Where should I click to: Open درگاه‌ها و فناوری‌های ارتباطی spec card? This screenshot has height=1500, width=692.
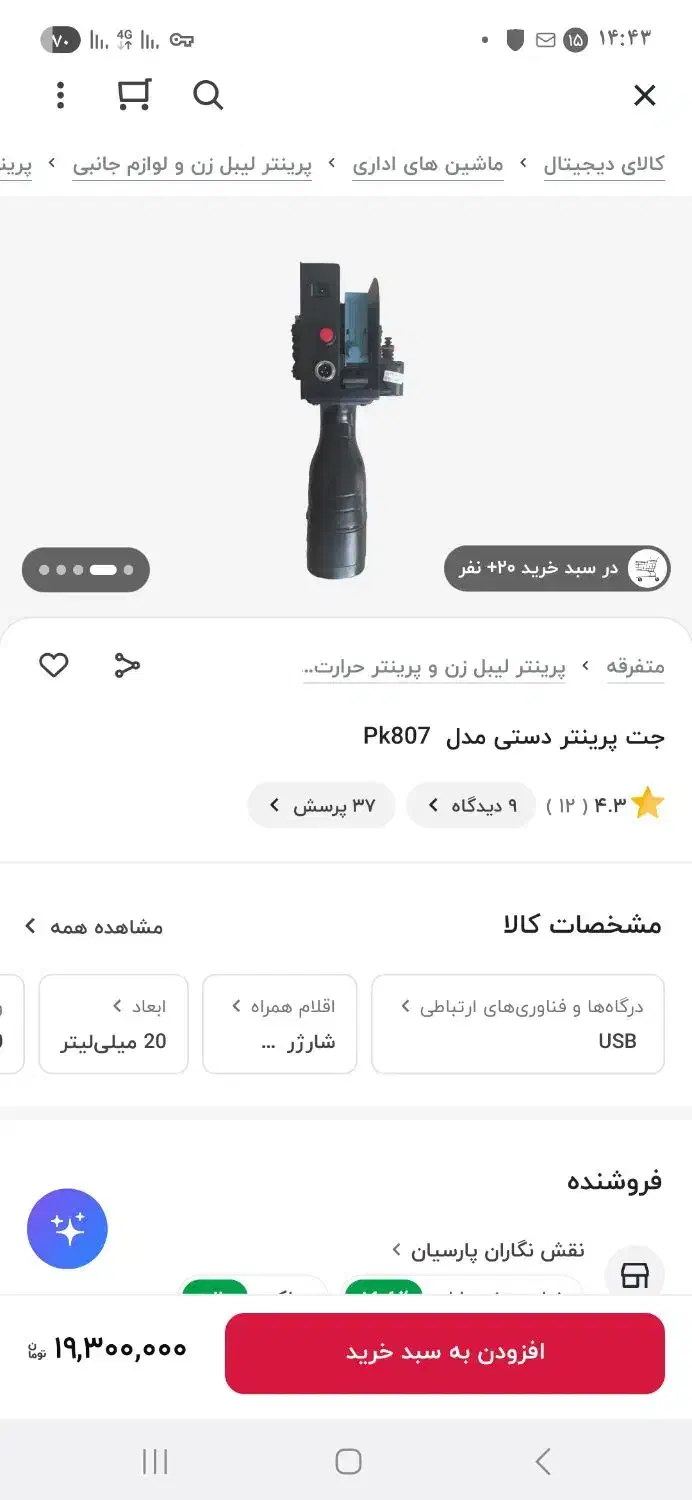pyautogui.click(x=517, y=1024)
